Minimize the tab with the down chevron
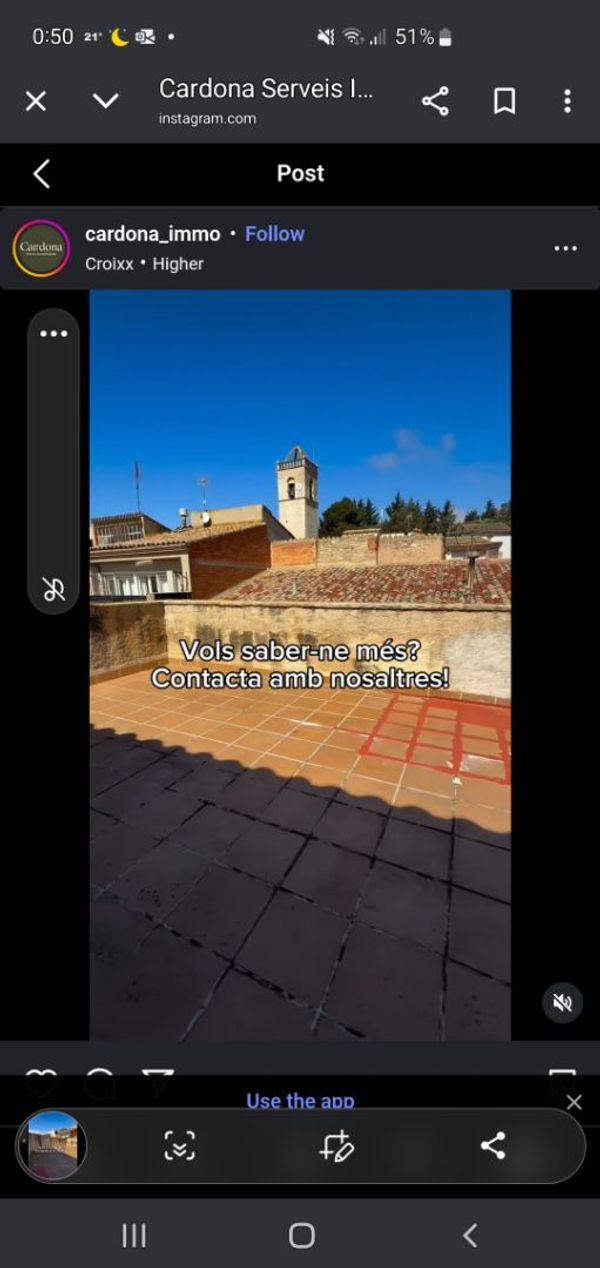The height and width of the screenshot is (1268, 600). point(105,101)
